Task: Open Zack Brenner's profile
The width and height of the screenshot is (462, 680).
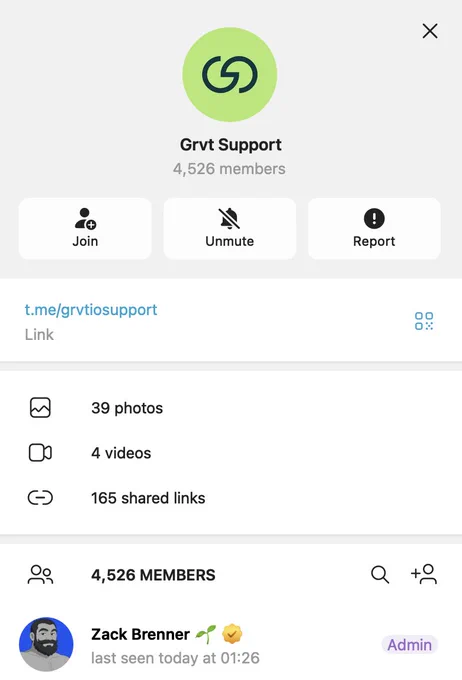Action: [231, 645]
